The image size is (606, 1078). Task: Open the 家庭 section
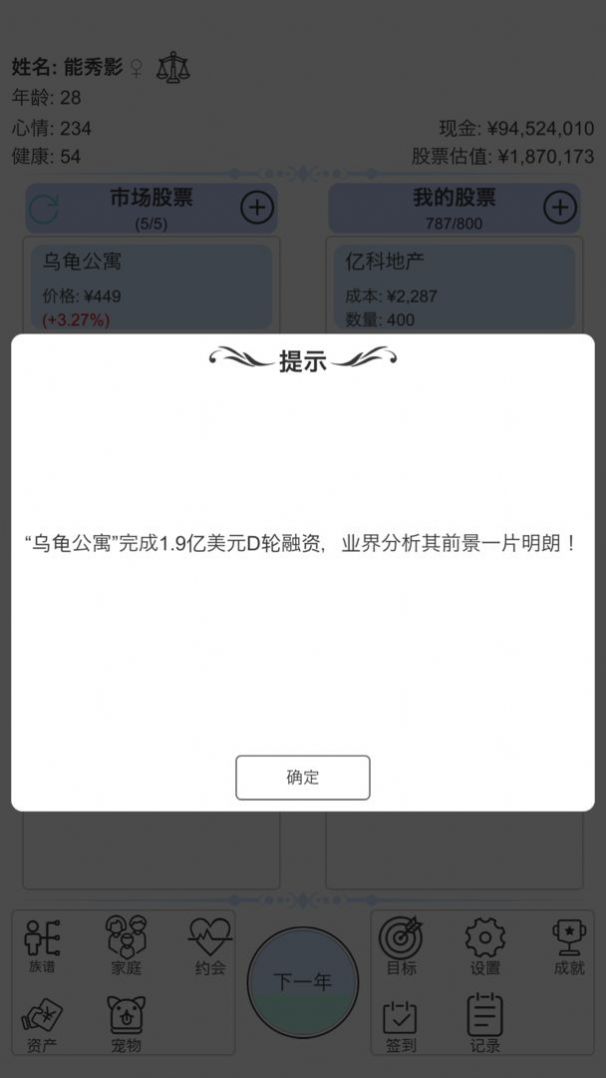point(127,946)
